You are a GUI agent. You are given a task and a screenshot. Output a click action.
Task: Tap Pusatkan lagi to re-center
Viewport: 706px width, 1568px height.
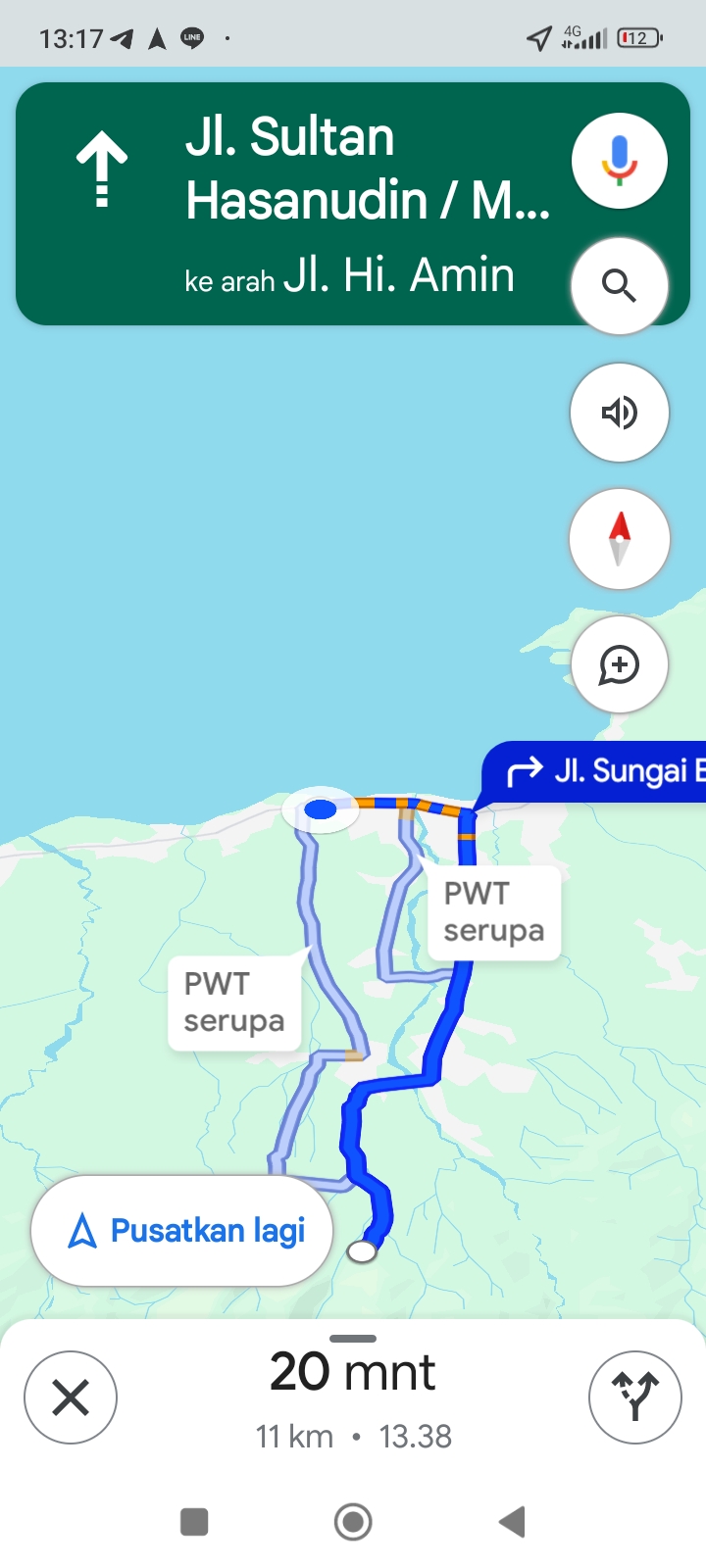182,1231
